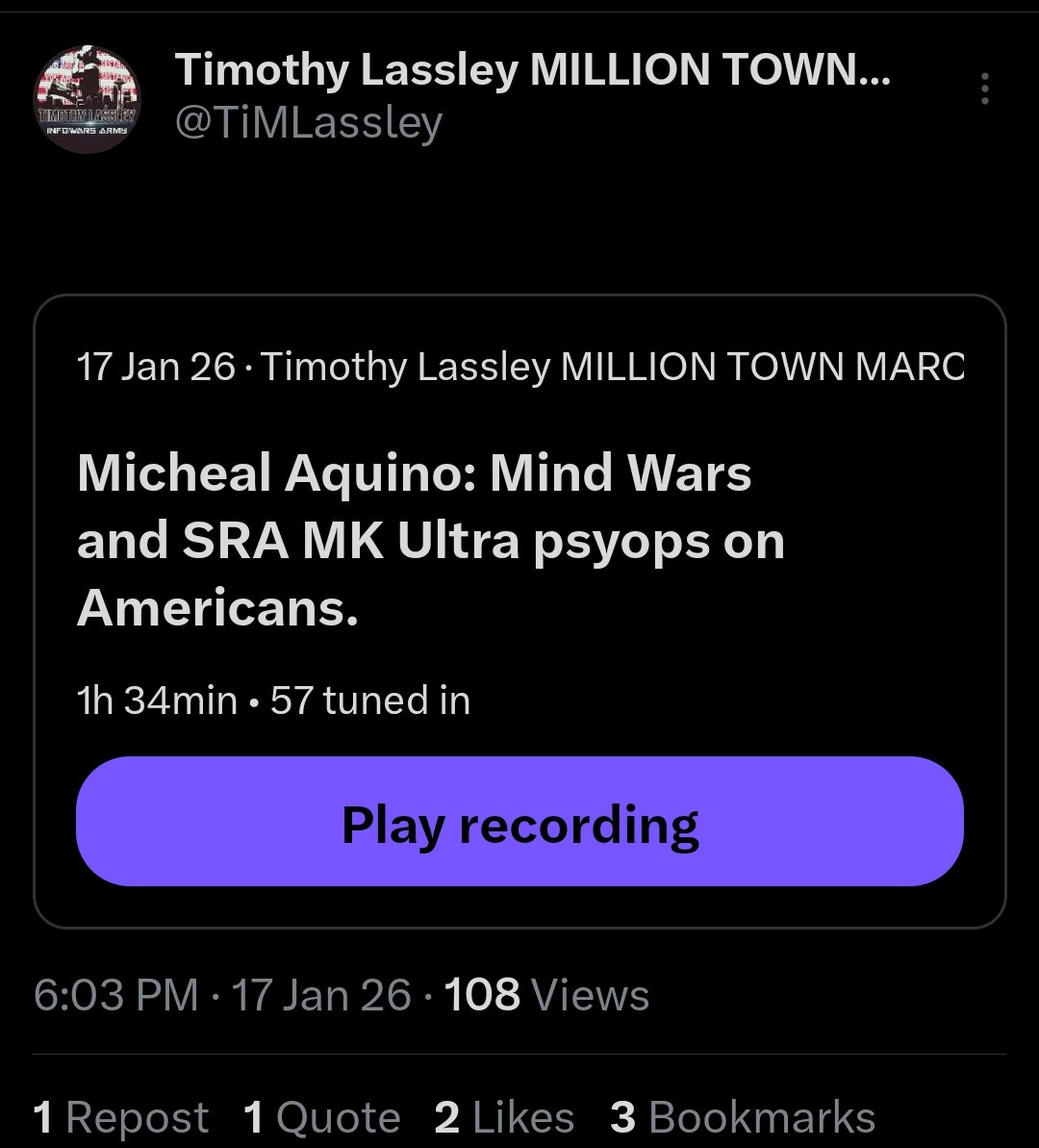Open the post's three-dot overflow menu
The image size is (1039, 1148).
coord(984,89)
